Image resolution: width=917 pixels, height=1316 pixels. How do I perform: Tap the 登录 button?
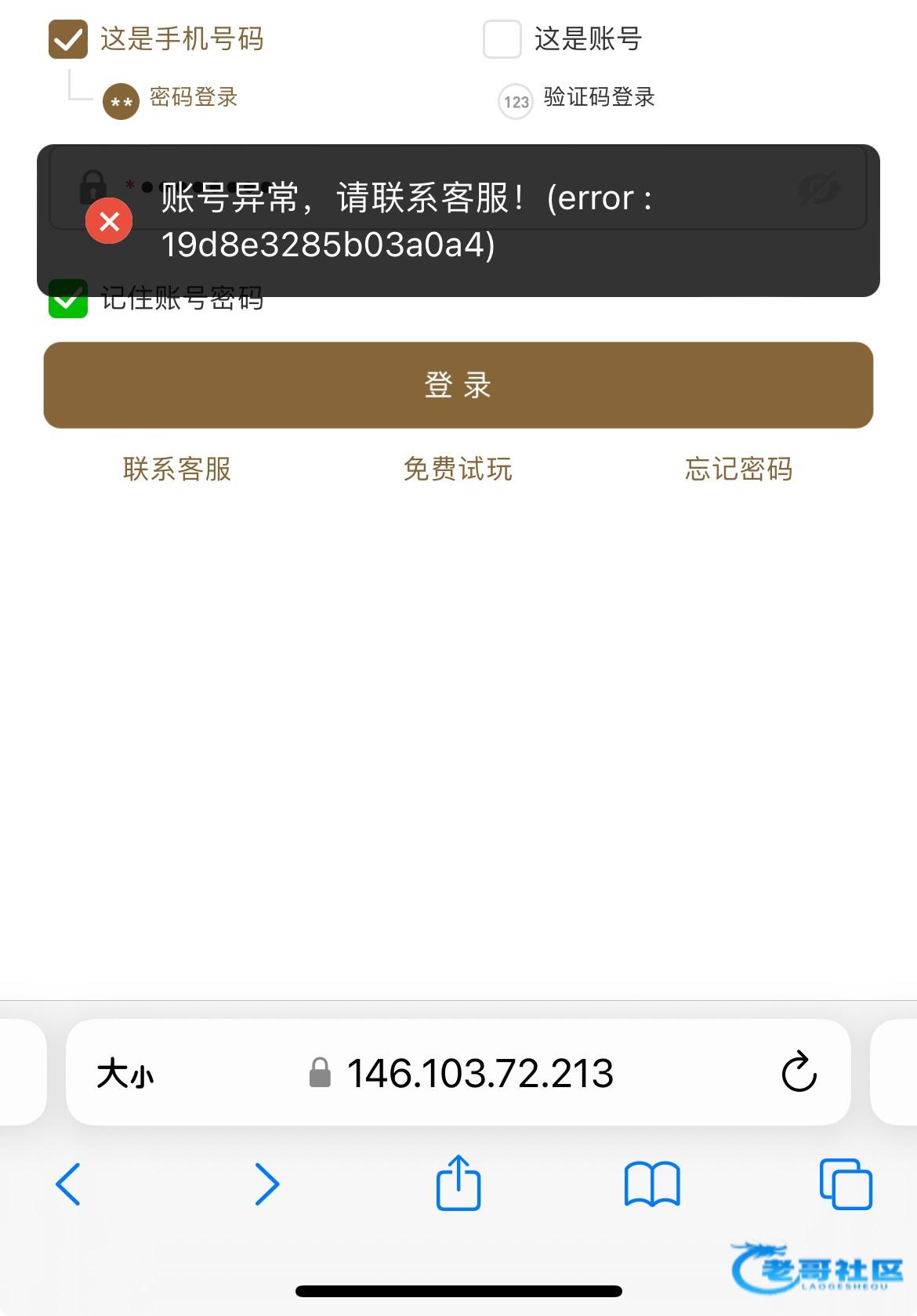(458, 385)
